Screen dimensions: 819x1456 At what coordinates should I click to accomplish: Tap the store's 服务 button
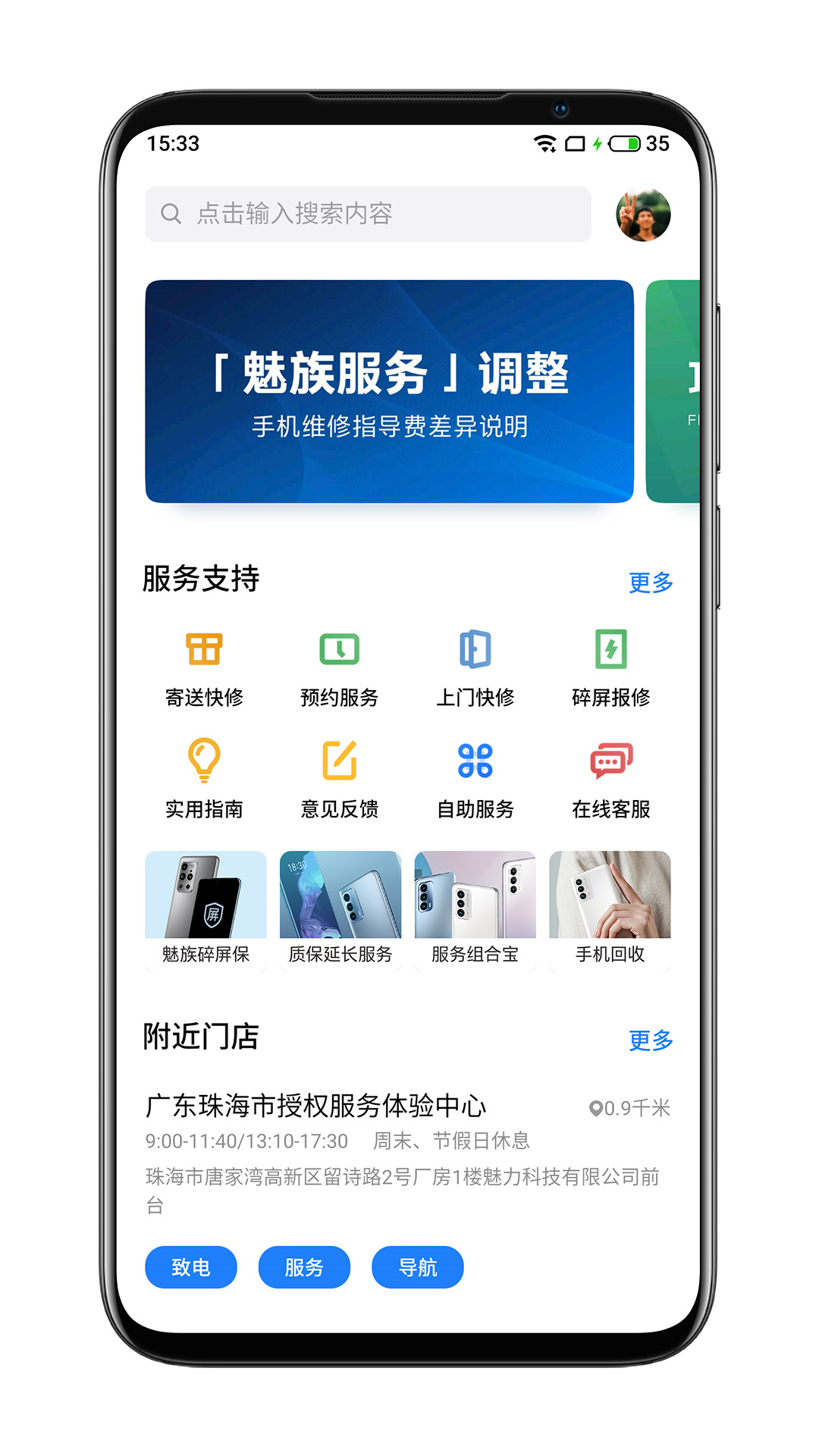pos(304,1267)
